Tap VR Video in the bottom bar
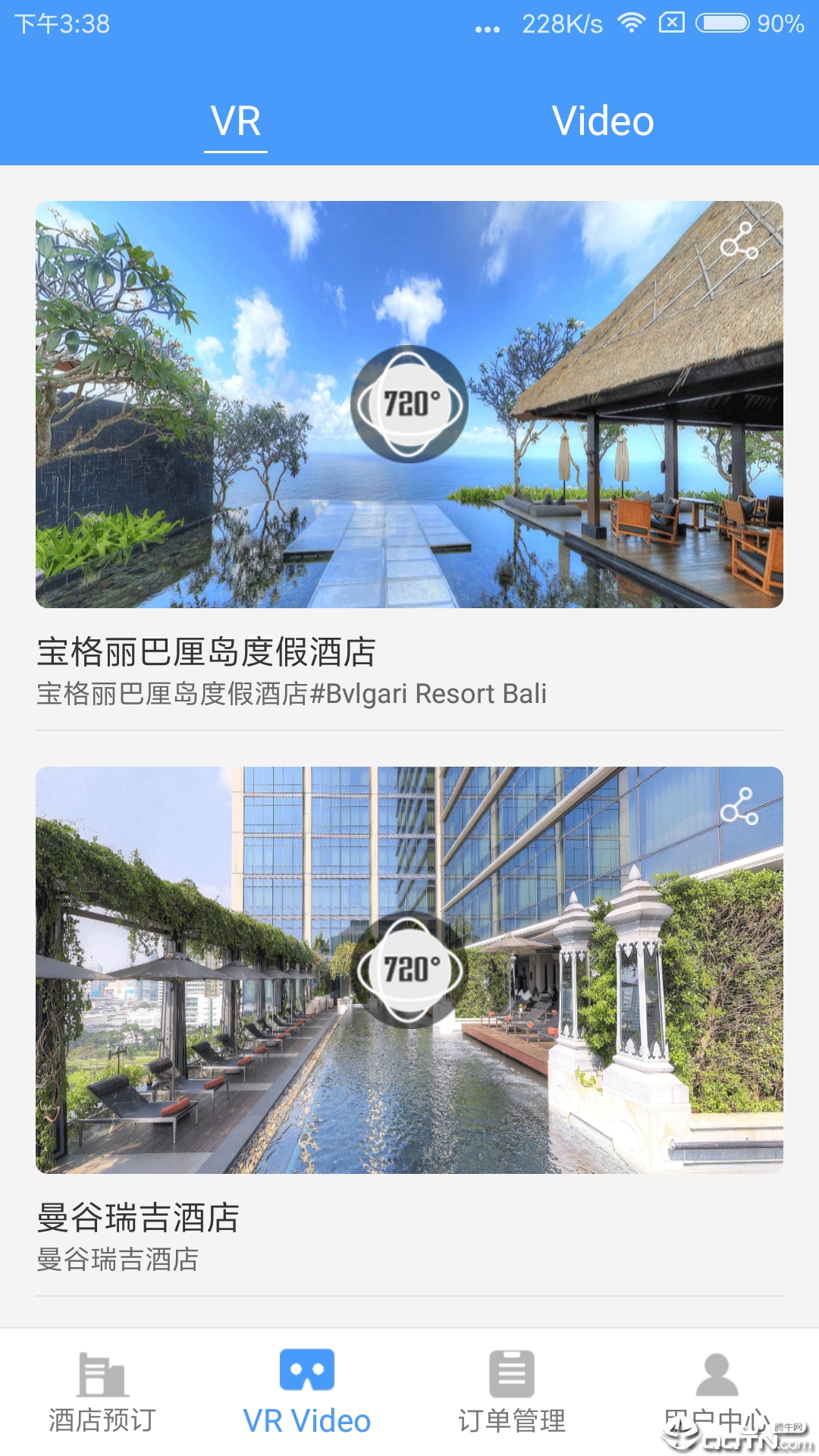The height and width of the screenshot is (1456, 819). (307, 1392)
